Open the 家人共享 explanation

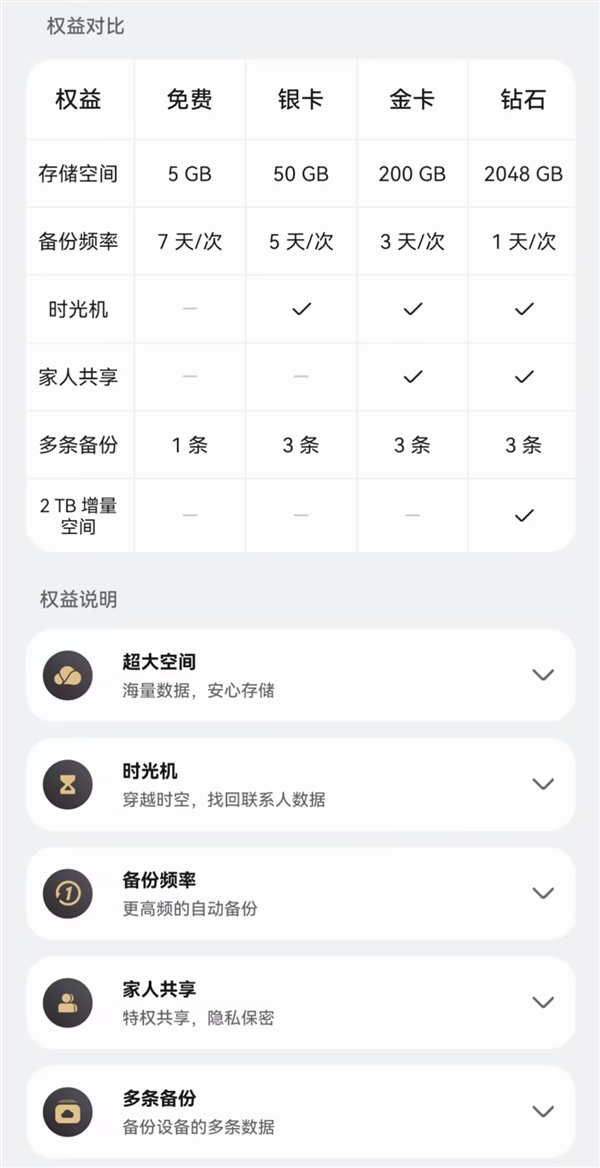click(543, 1002)
